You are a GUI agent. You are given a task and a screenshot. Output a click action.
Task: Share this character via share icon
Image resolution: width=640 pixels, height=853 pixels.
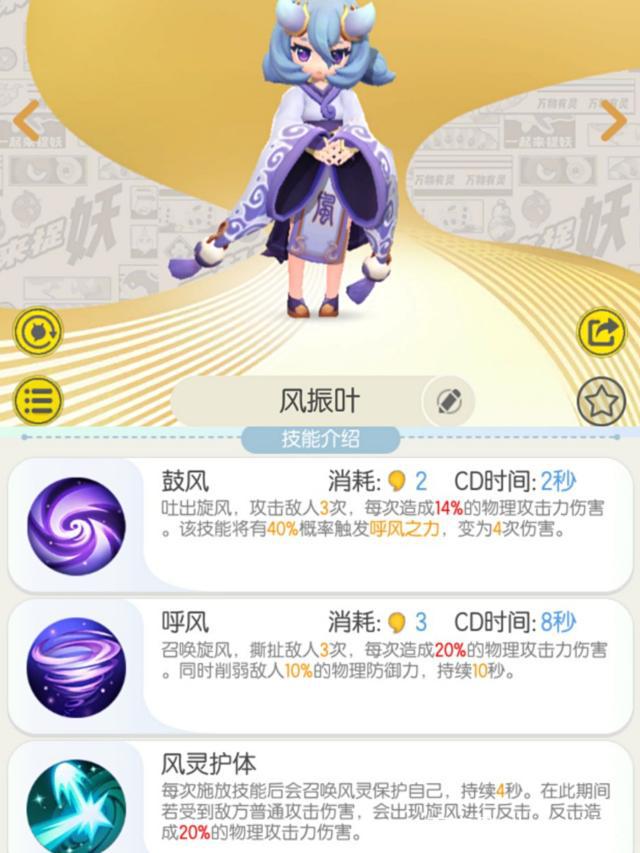(x=602, y=332)
